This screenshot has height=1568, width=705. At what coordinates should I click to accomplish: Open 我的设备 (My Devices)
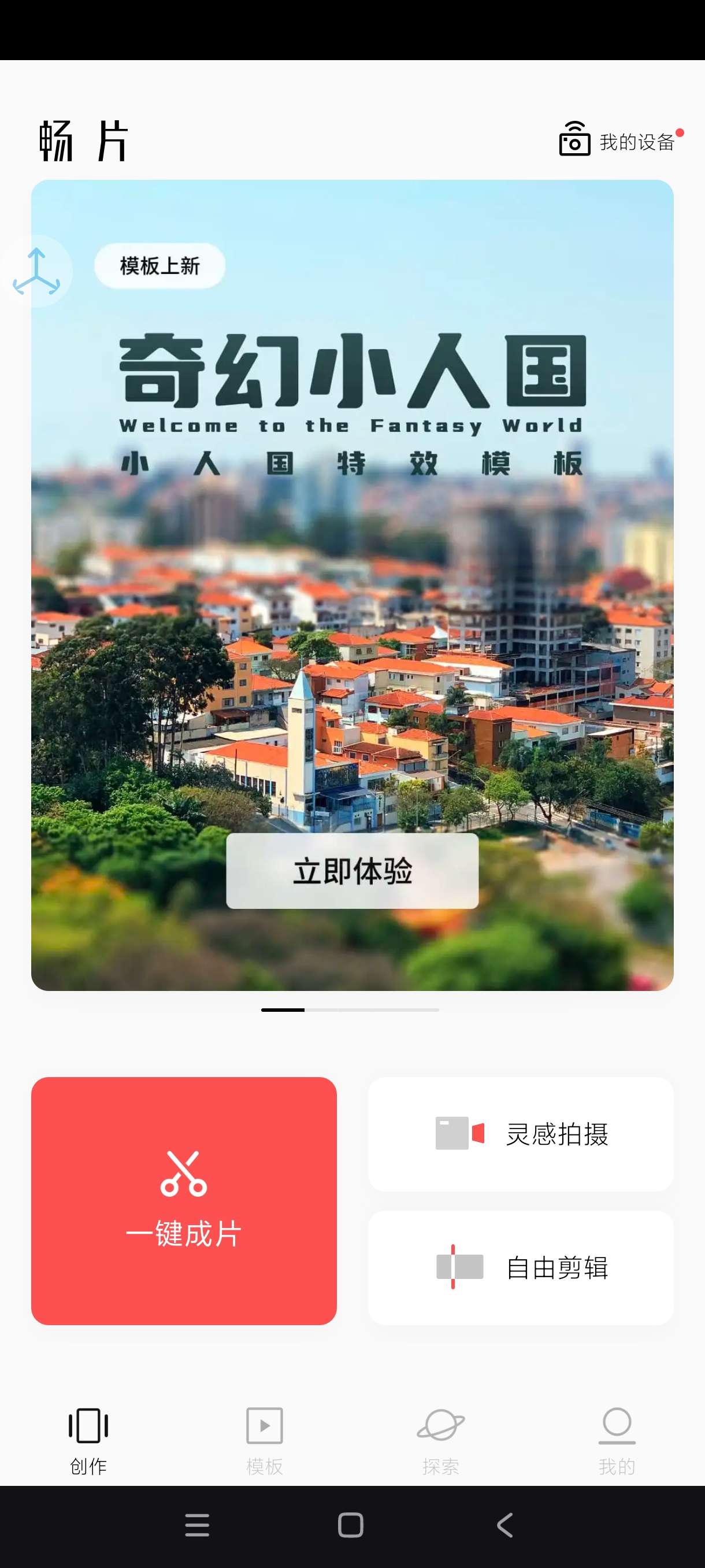pyautogui.click(x=617, y=141)
